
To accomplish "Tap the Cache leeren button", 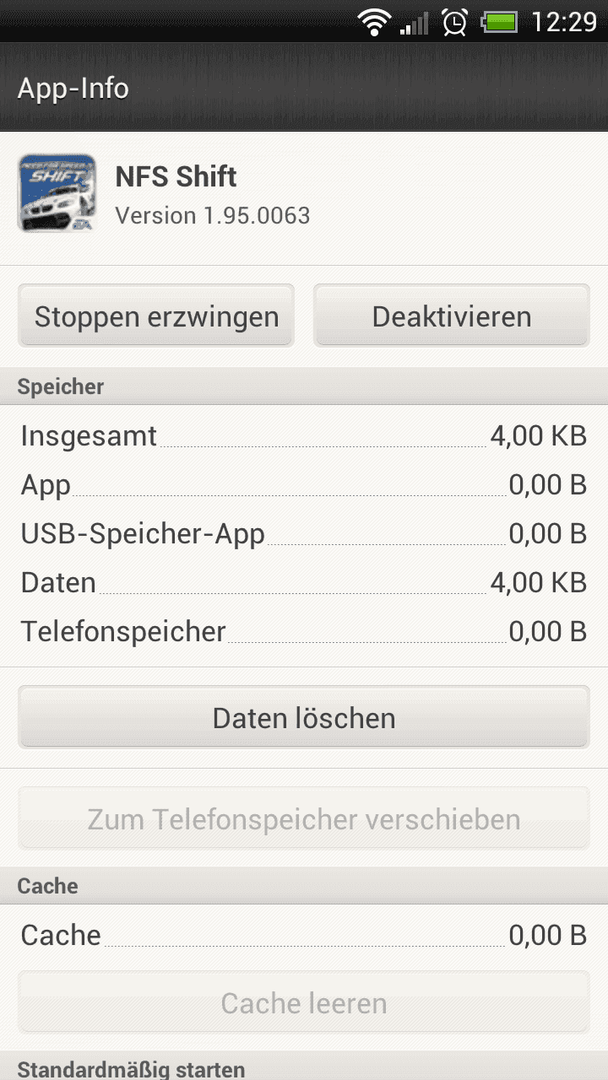I will [304, 1002].
